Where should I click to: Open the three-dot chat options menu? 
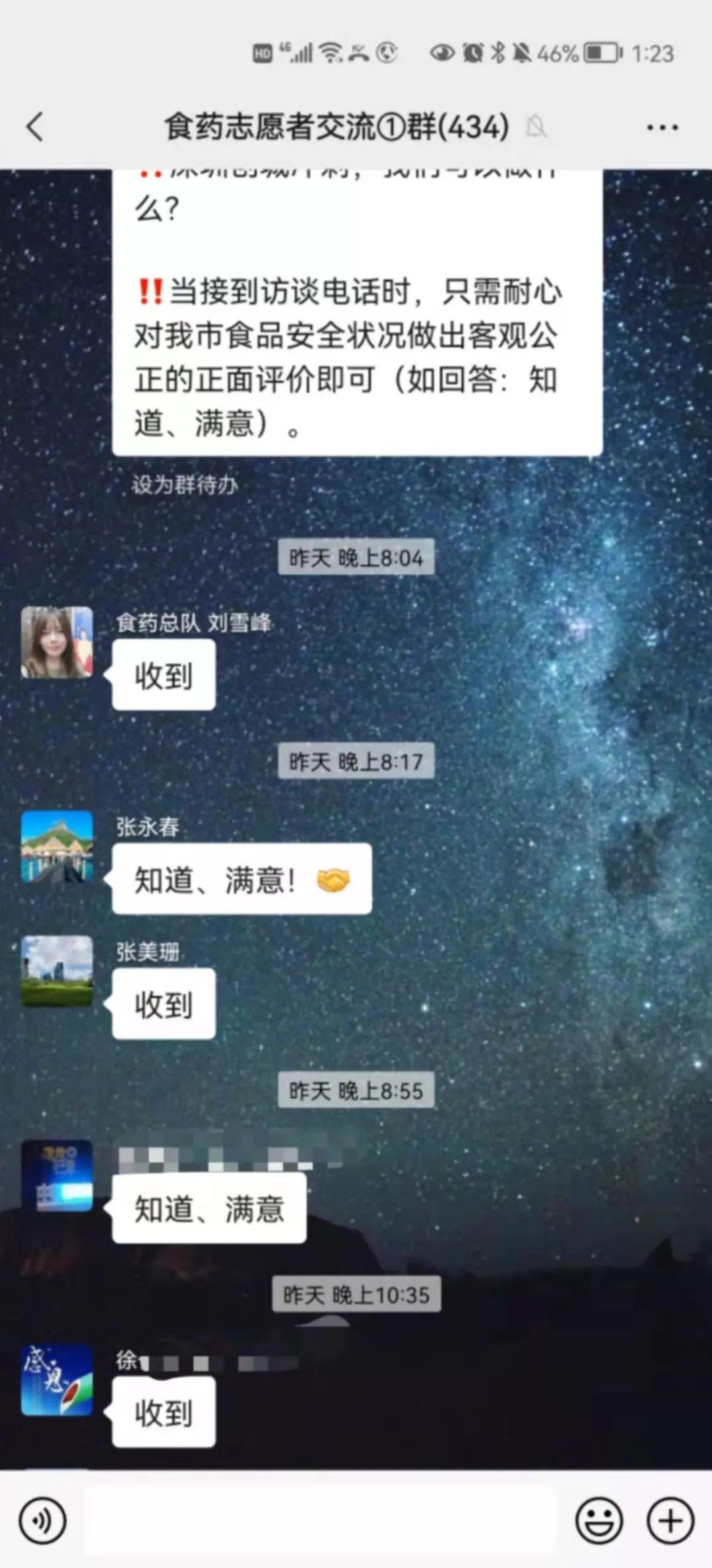click(x=662, y=127)
